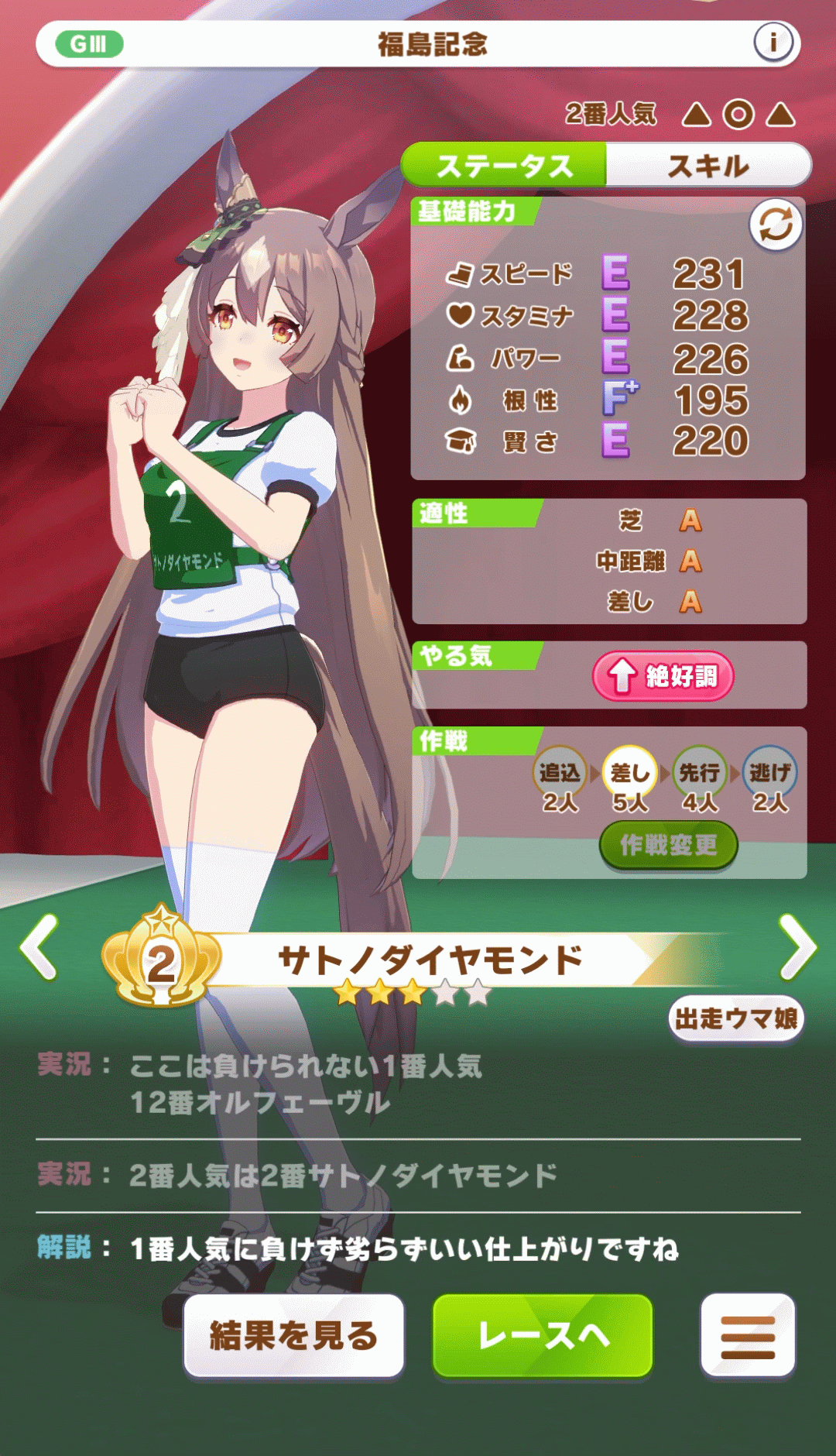Open the 出走ウマ娘 list
The width and height of the screenshot is (836, 1456).
click(x=735, y=1018)
